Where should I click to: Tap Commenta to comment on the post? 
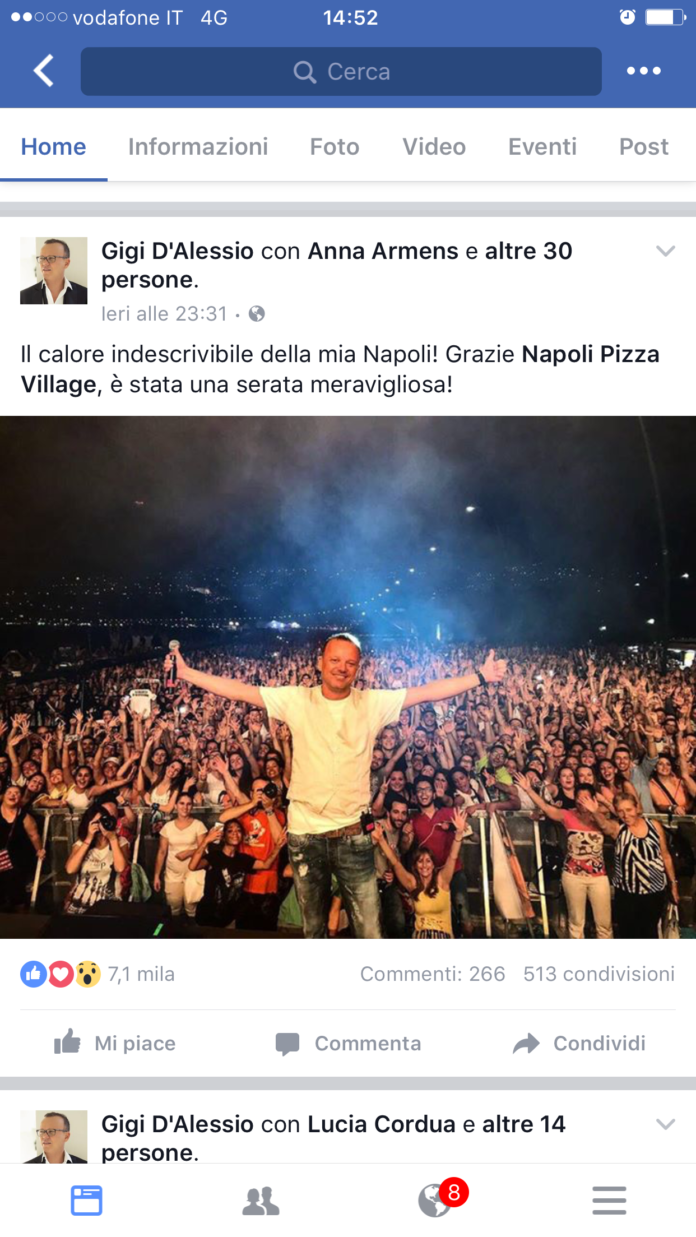[348, 1043]
